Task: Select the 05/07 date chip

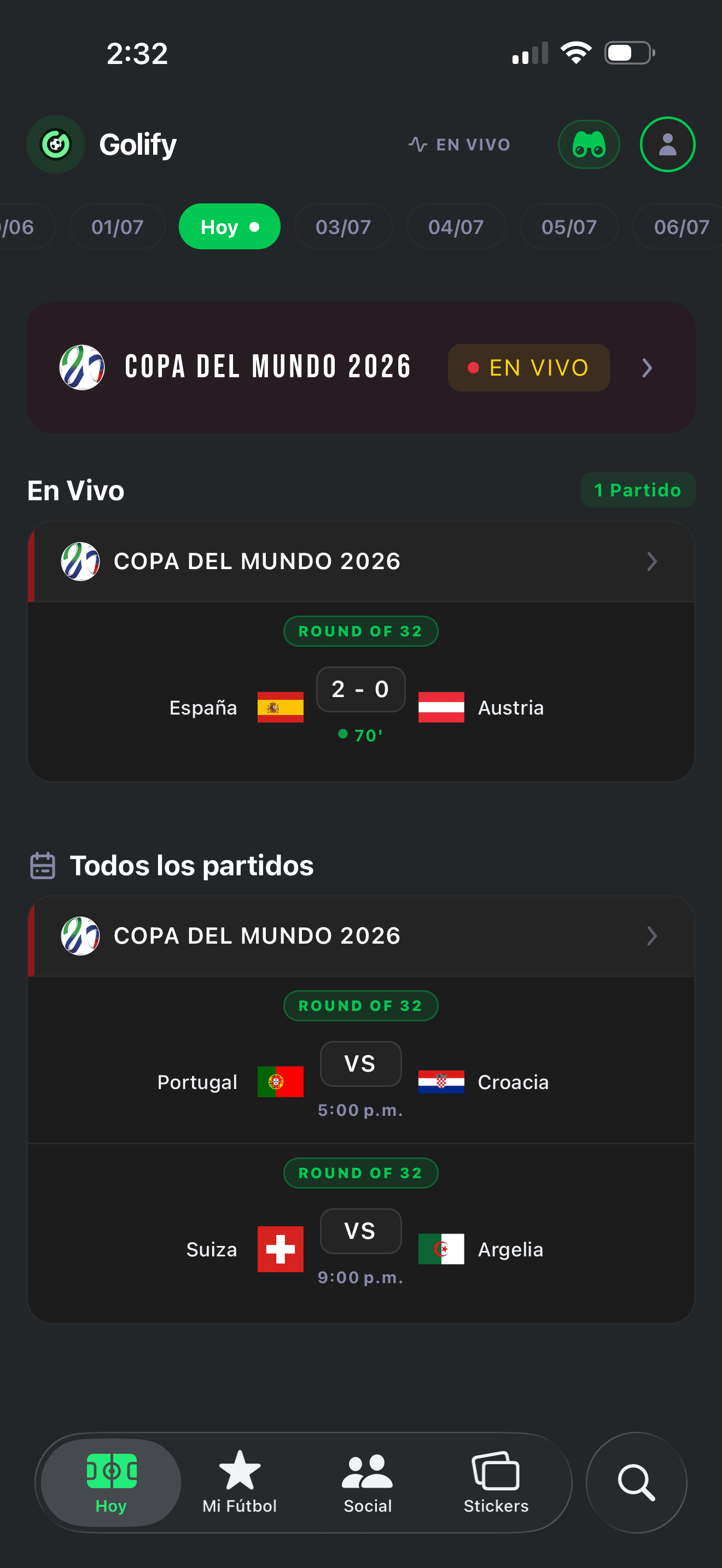Action: click(x=569, y=226)
